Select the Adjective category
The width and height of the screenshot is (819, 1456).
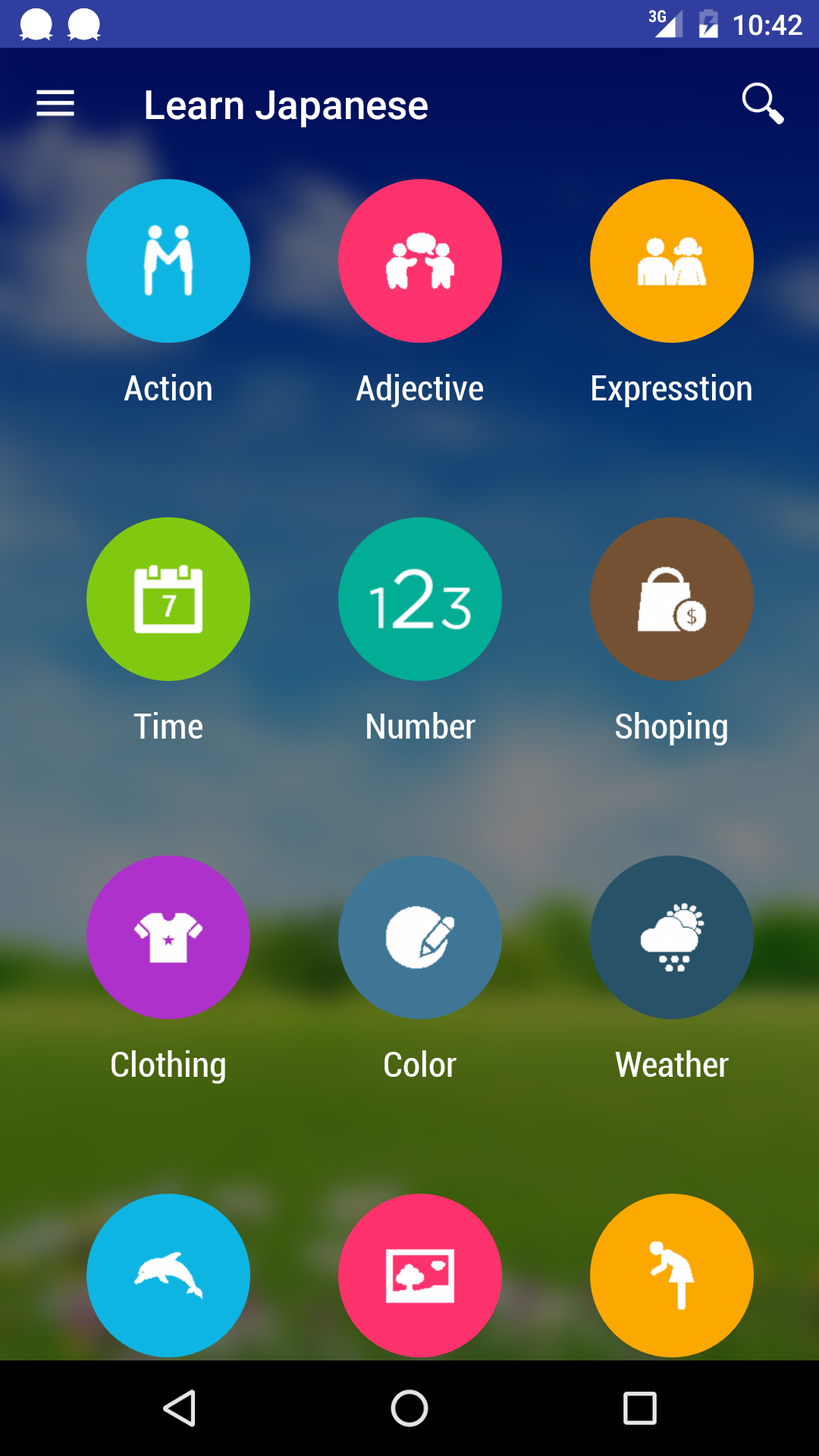(420, 261)
